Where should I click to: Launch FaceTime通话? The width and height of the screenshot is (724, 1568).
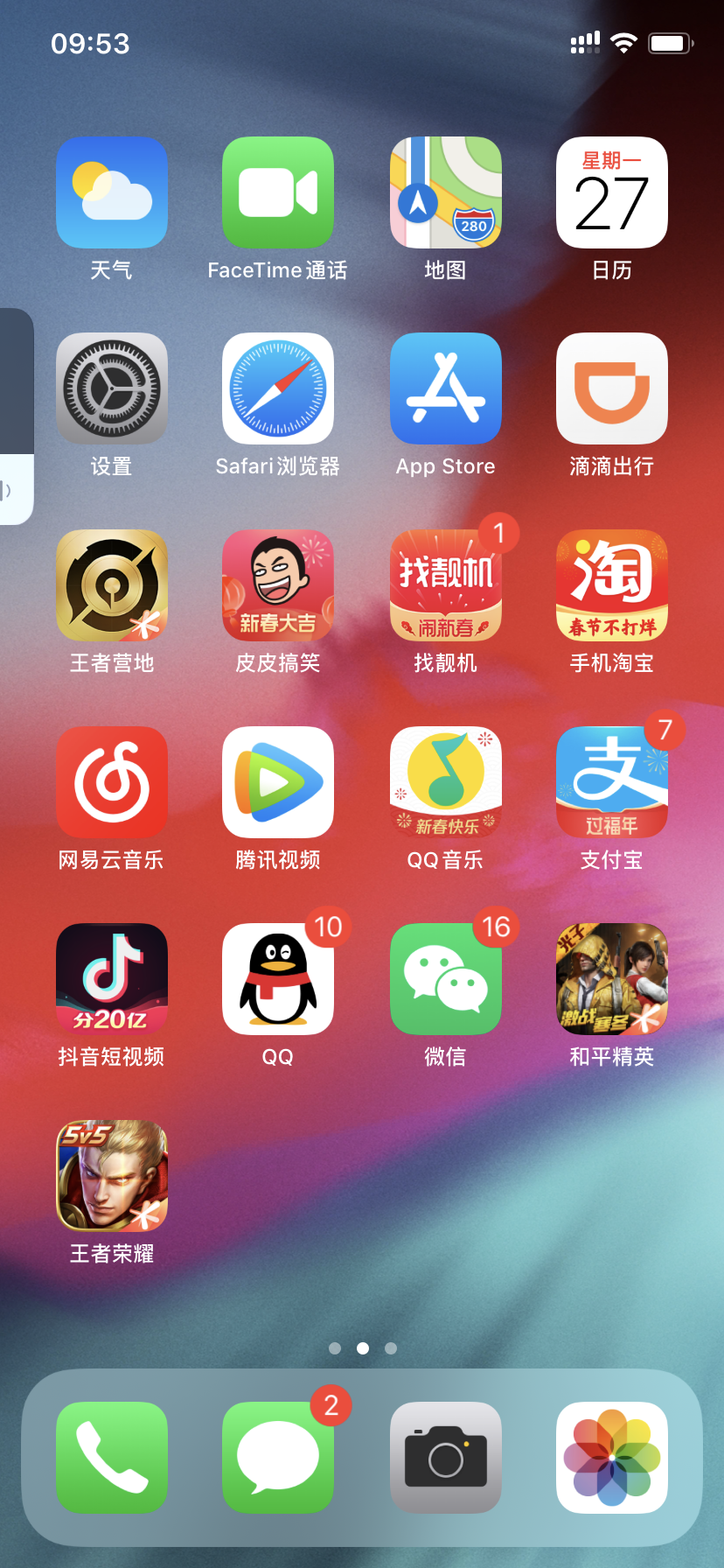pos(278,192)
